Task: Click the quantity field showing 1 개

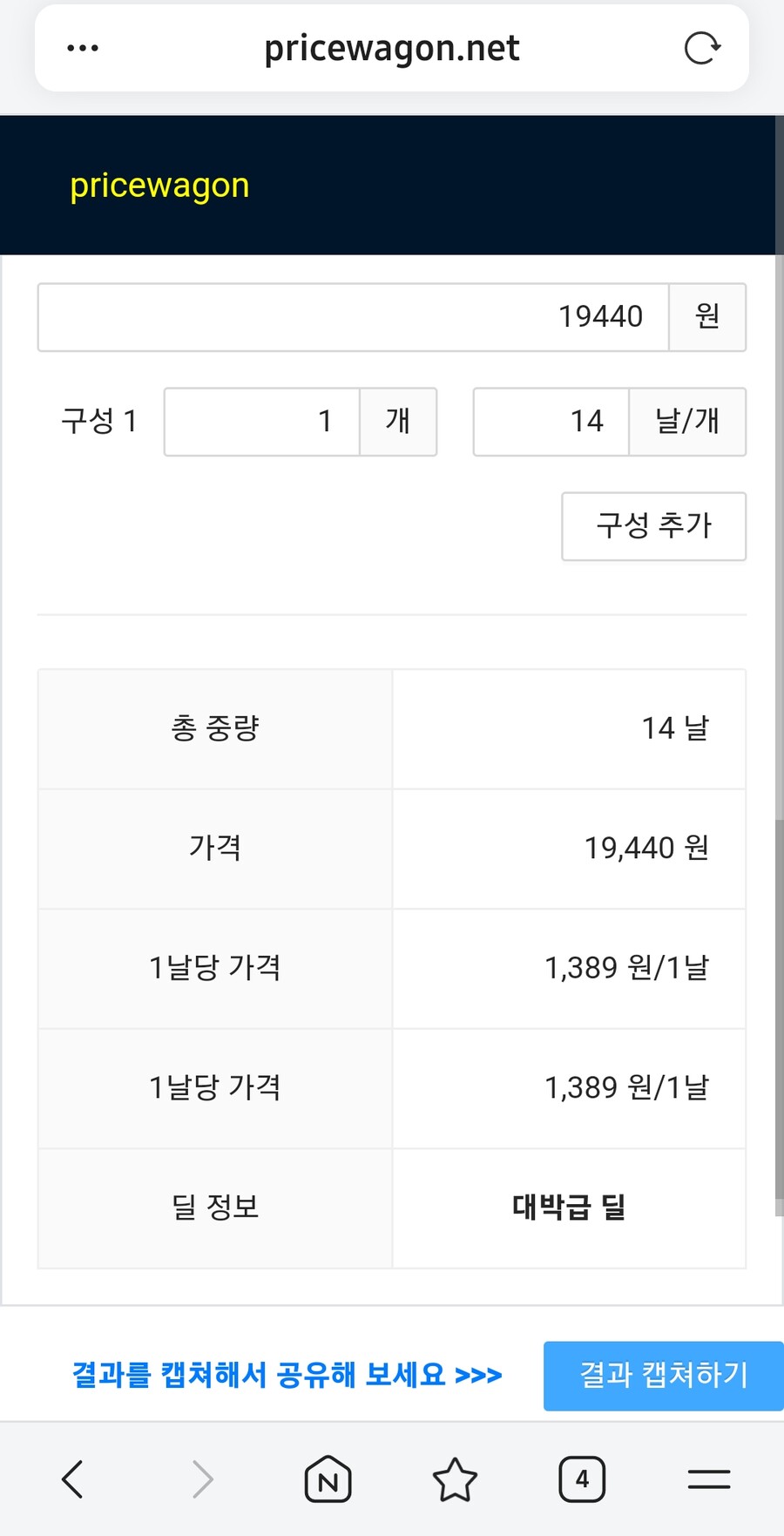Action: pos(261,422)
